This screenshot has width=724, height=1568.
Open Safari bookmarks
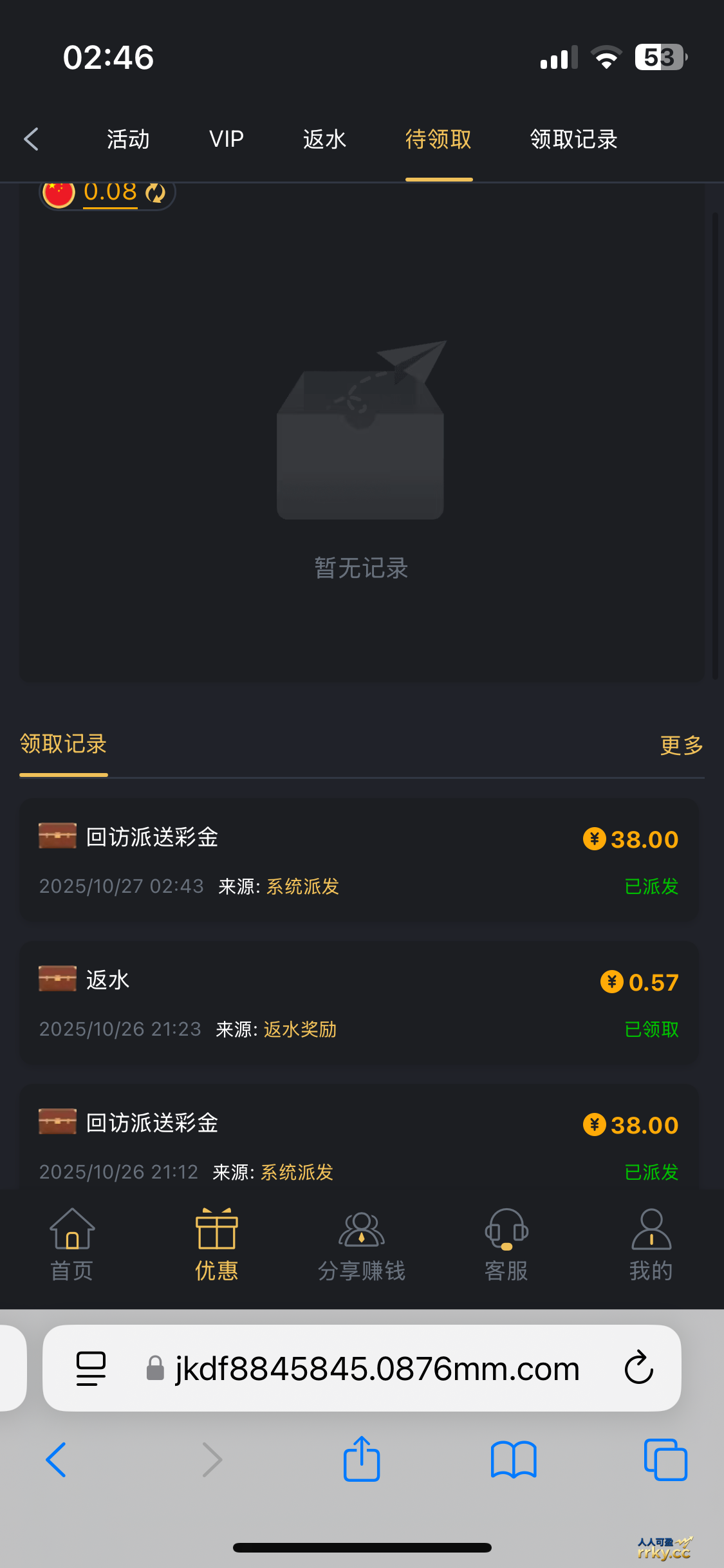pos(513,1459)
